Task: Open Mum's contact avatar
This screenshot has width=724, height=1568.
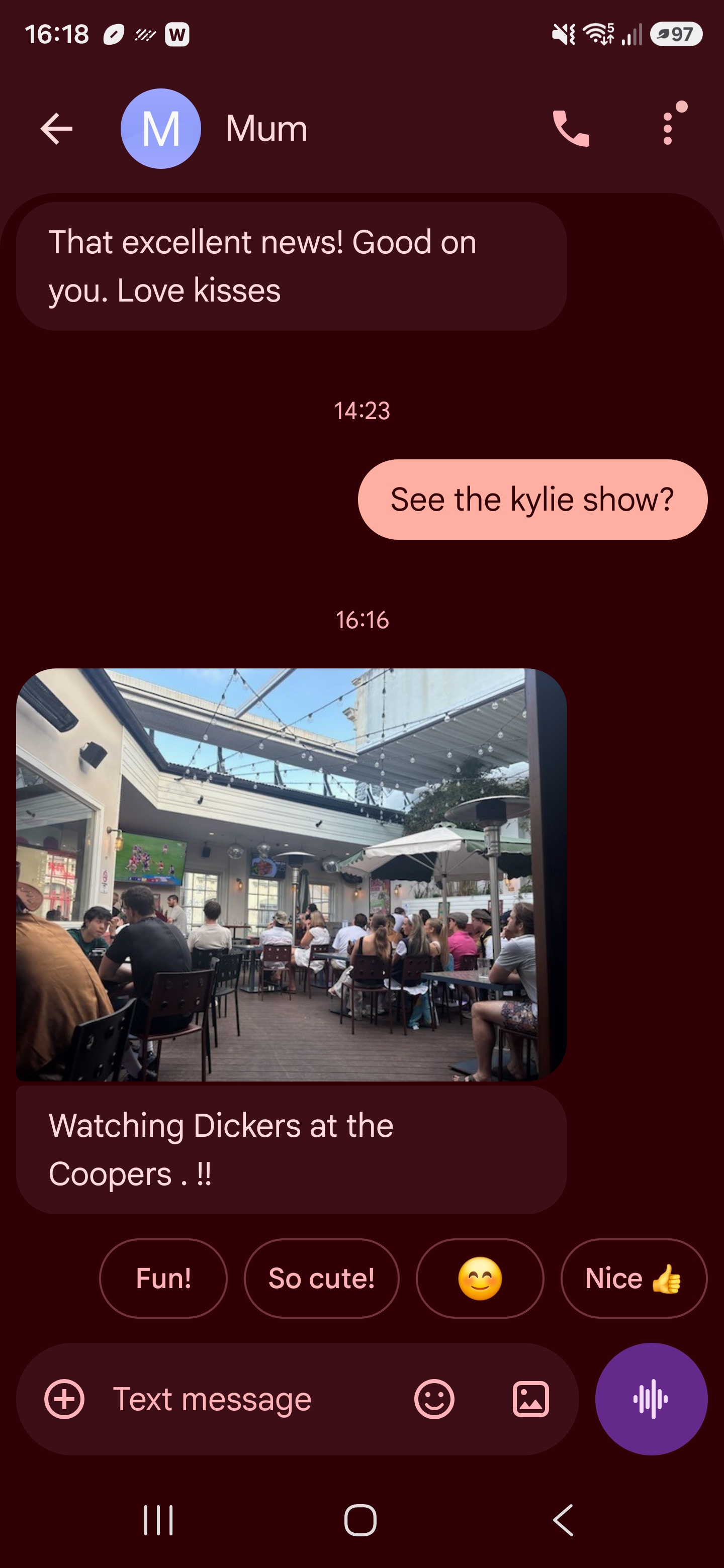Action: [x=161, y=129]
